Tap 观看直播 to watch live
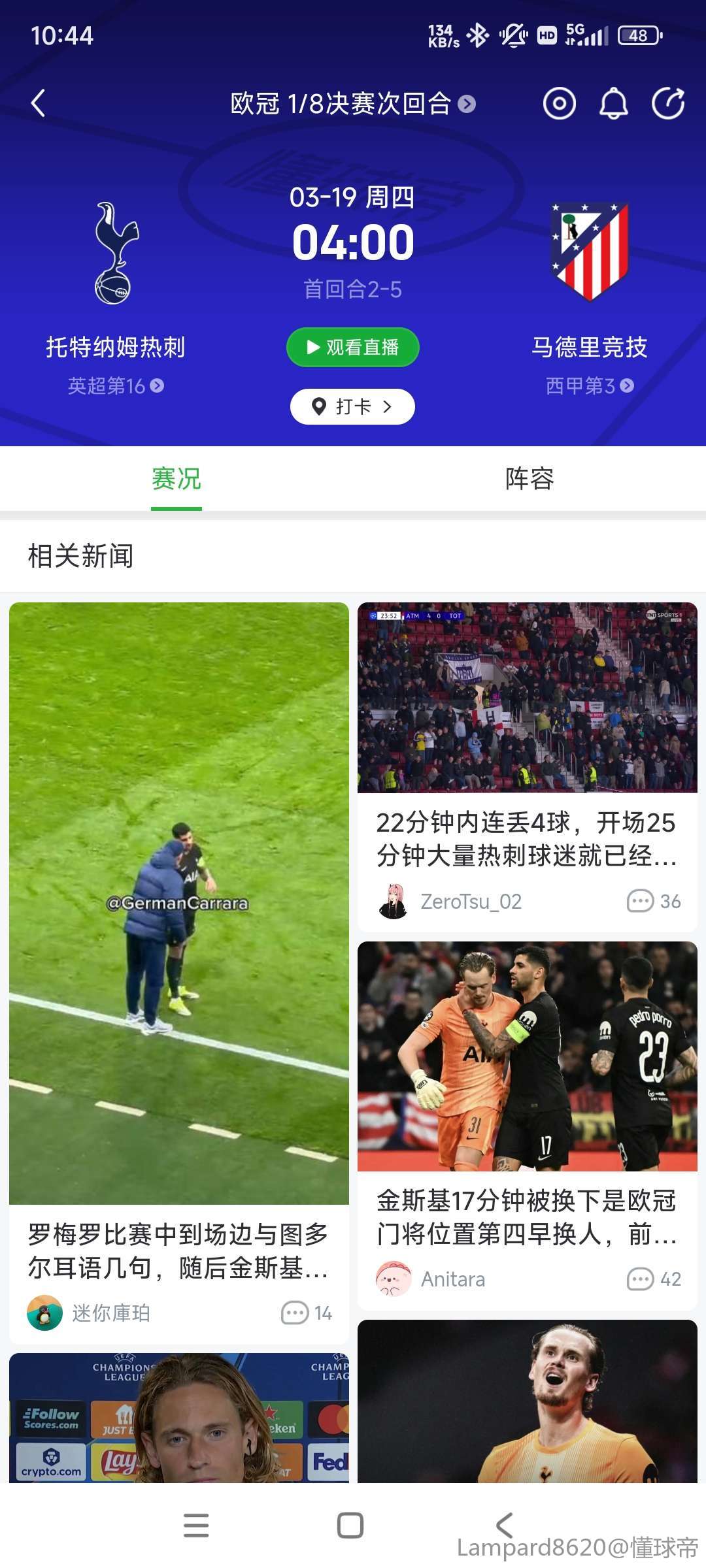The image size is (706, 1568). [352, 347]
